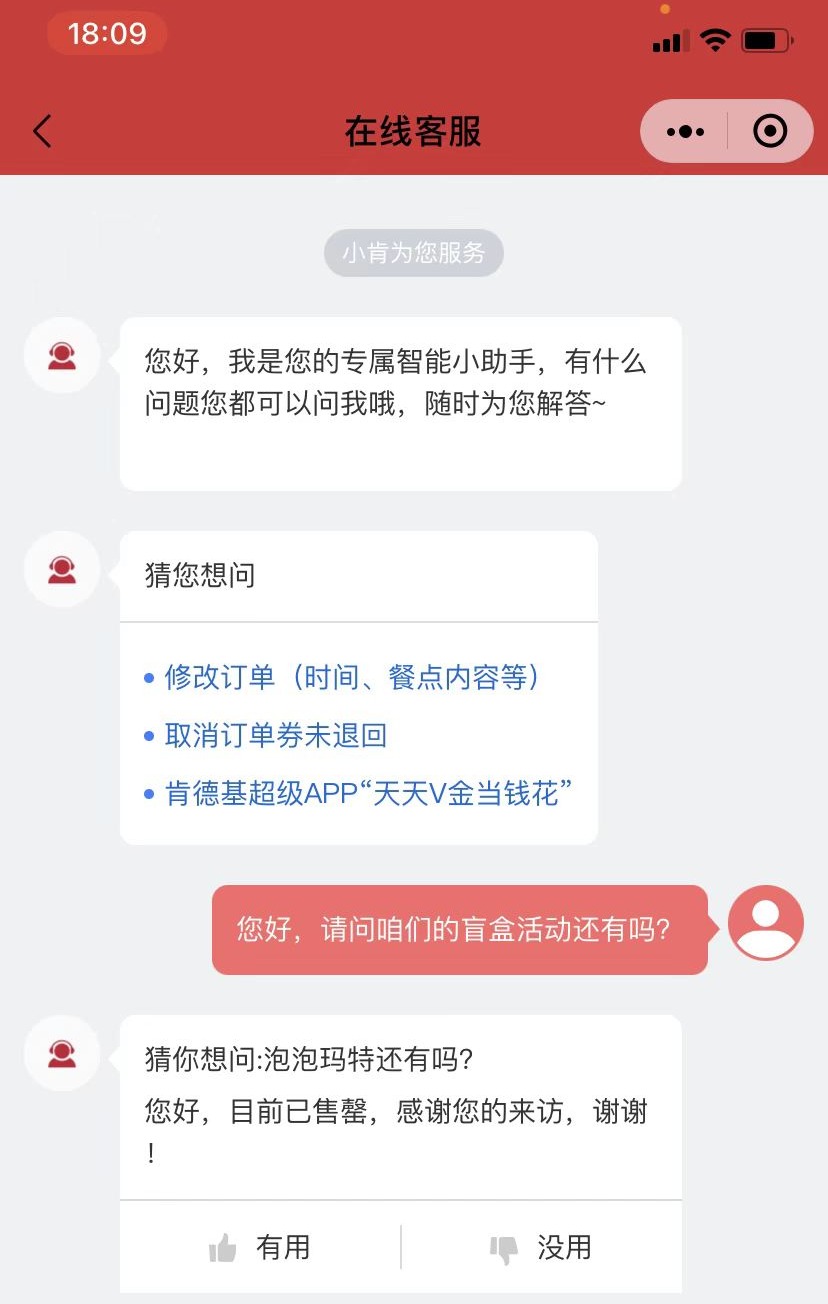Open the mini program more options menu
Image resolution: width=828 pixels, height=1304 pixels.
(685, 131)
